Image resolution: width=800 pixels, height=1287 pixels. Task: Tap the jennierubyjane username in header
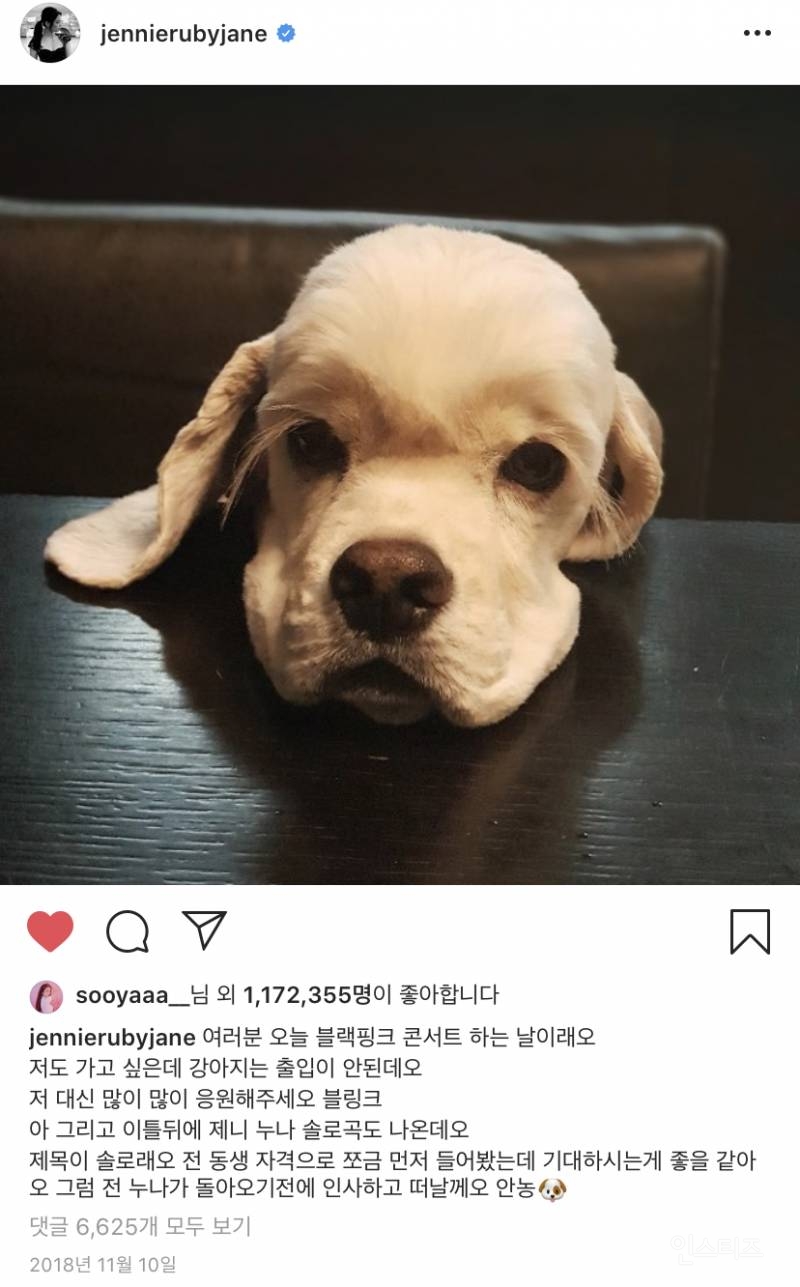[x=183, y=34]
